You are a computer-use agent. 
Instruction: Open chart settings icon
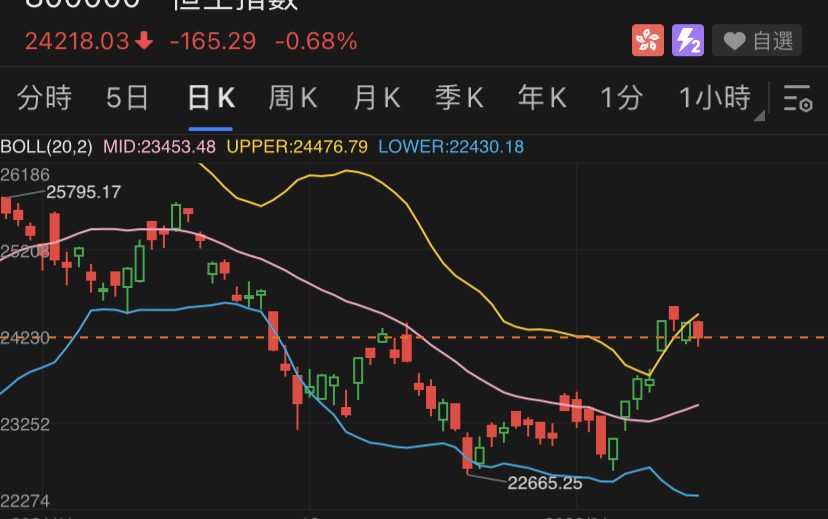pos(797,98)
